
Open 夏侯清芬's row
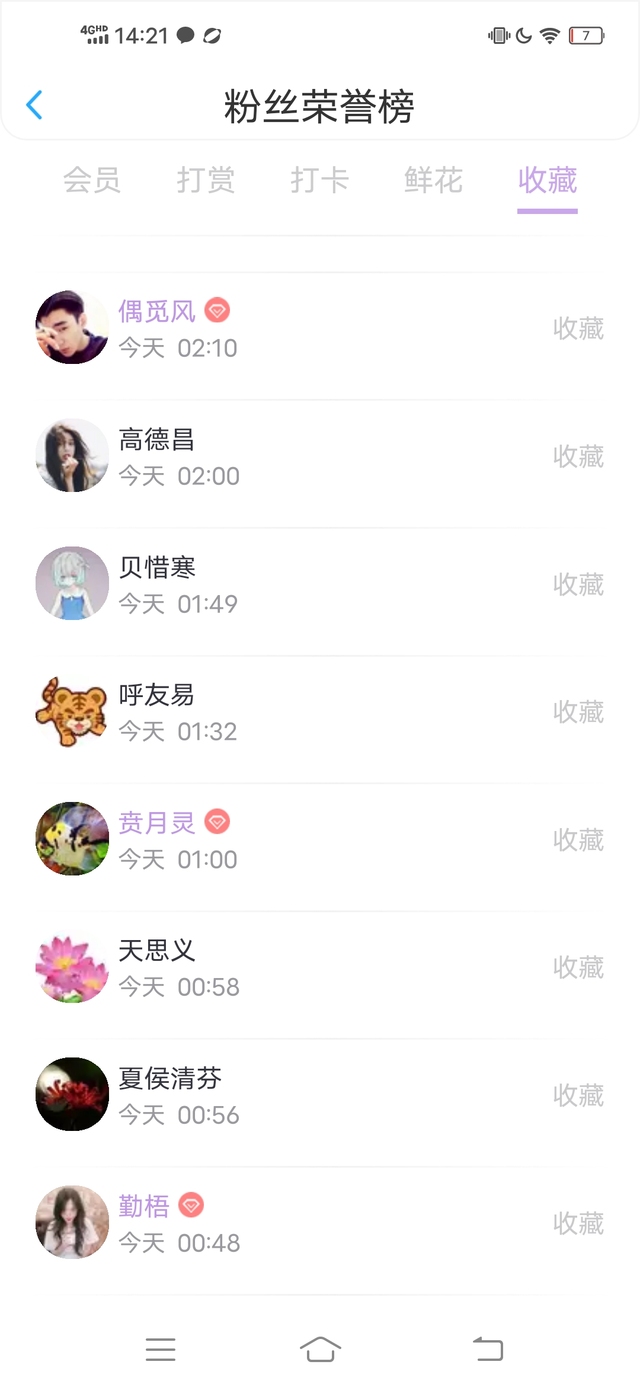[x=320, y=1096]
